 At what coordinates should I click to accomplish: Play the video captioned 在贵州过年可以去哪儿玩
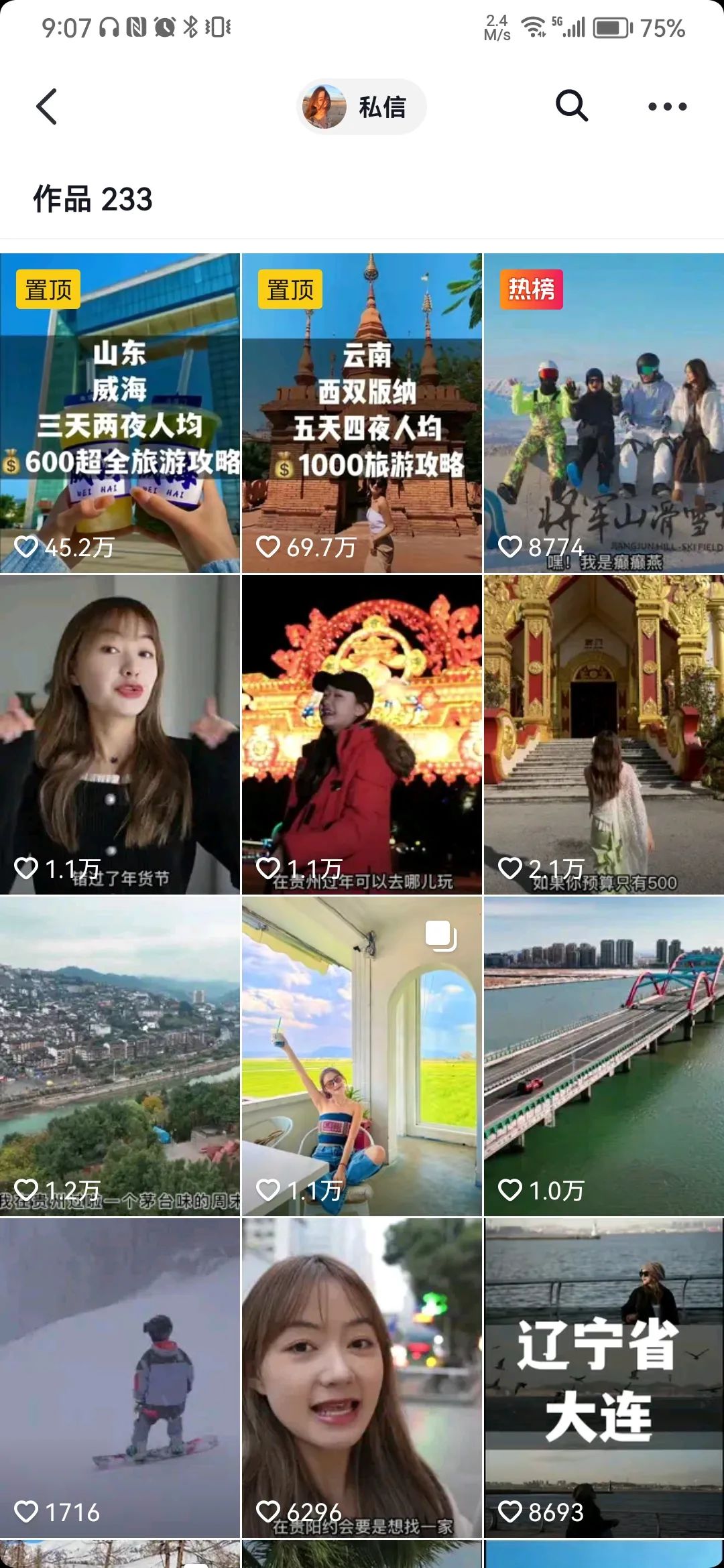362,734
